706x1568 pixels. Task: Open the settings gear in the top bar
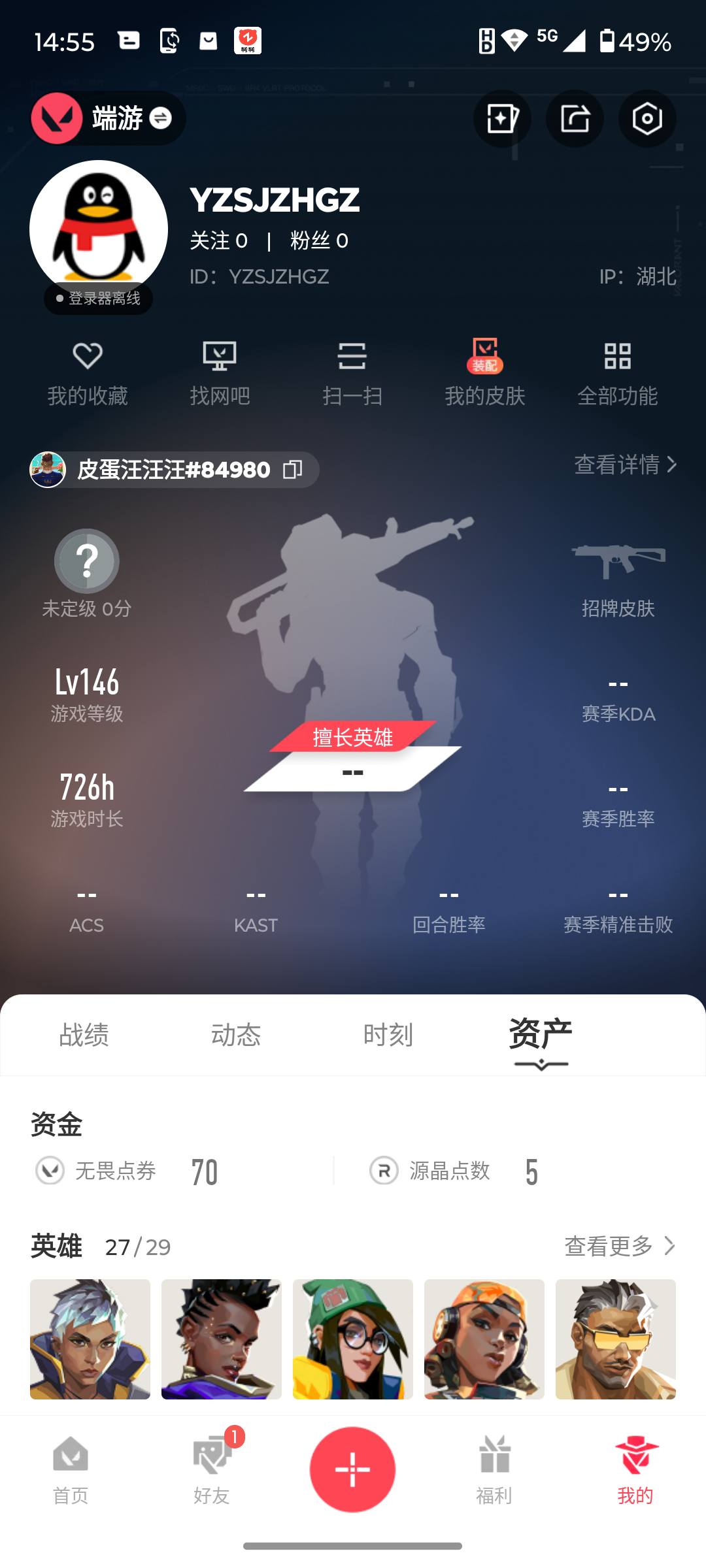tap(647, 118)
